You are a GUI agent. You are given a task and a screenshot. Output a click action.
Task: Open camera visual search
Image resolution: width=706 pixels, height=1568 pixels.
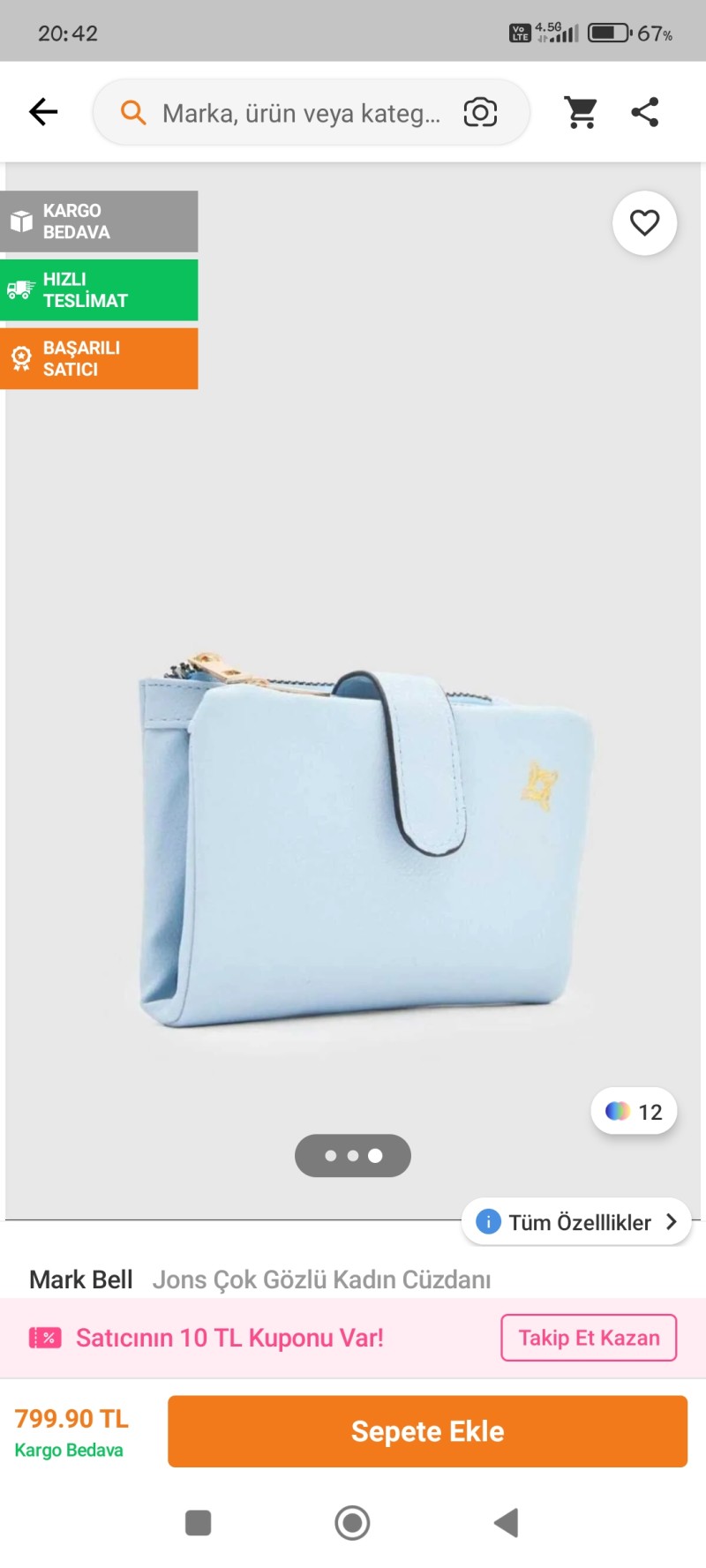(x=480, y=113)
